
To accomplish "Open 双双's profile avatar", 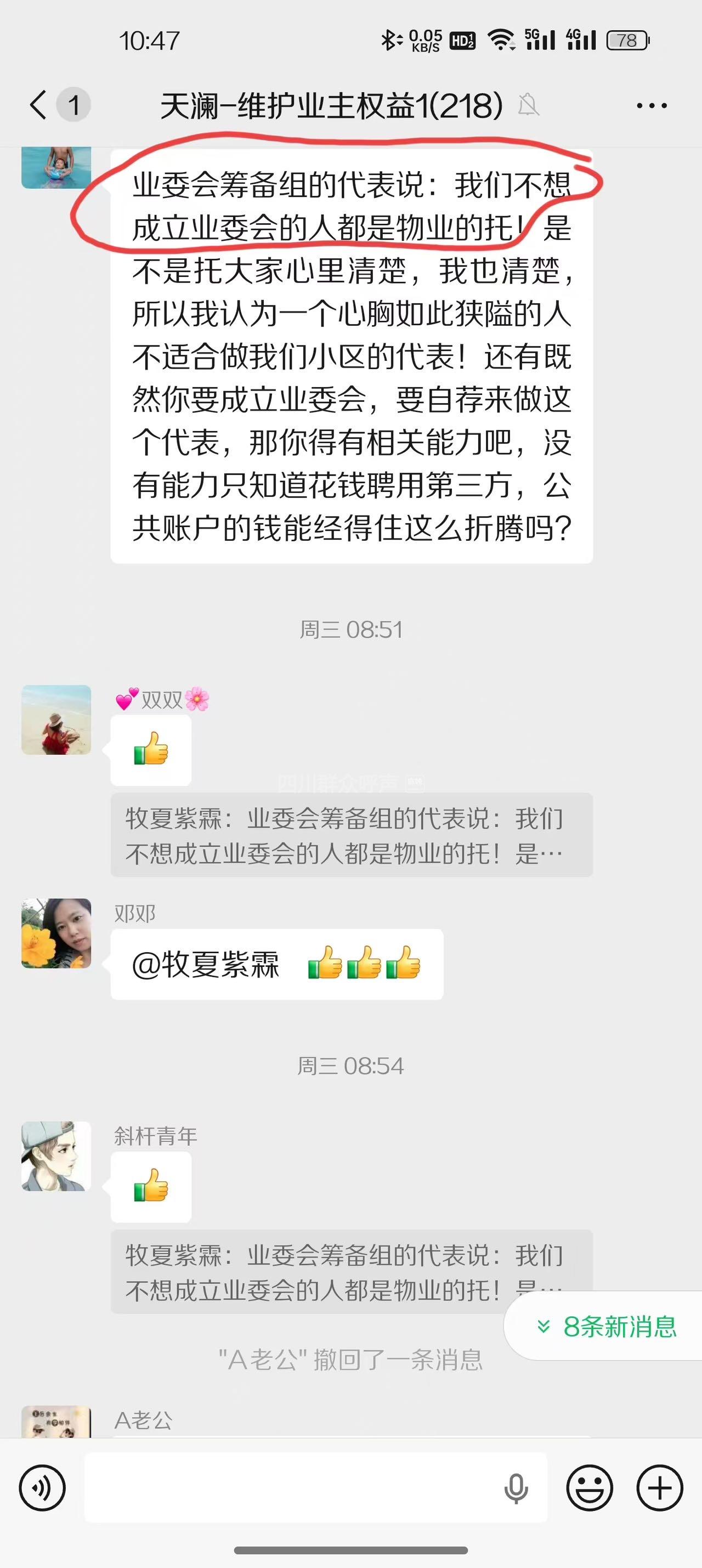I will [56, 720].
